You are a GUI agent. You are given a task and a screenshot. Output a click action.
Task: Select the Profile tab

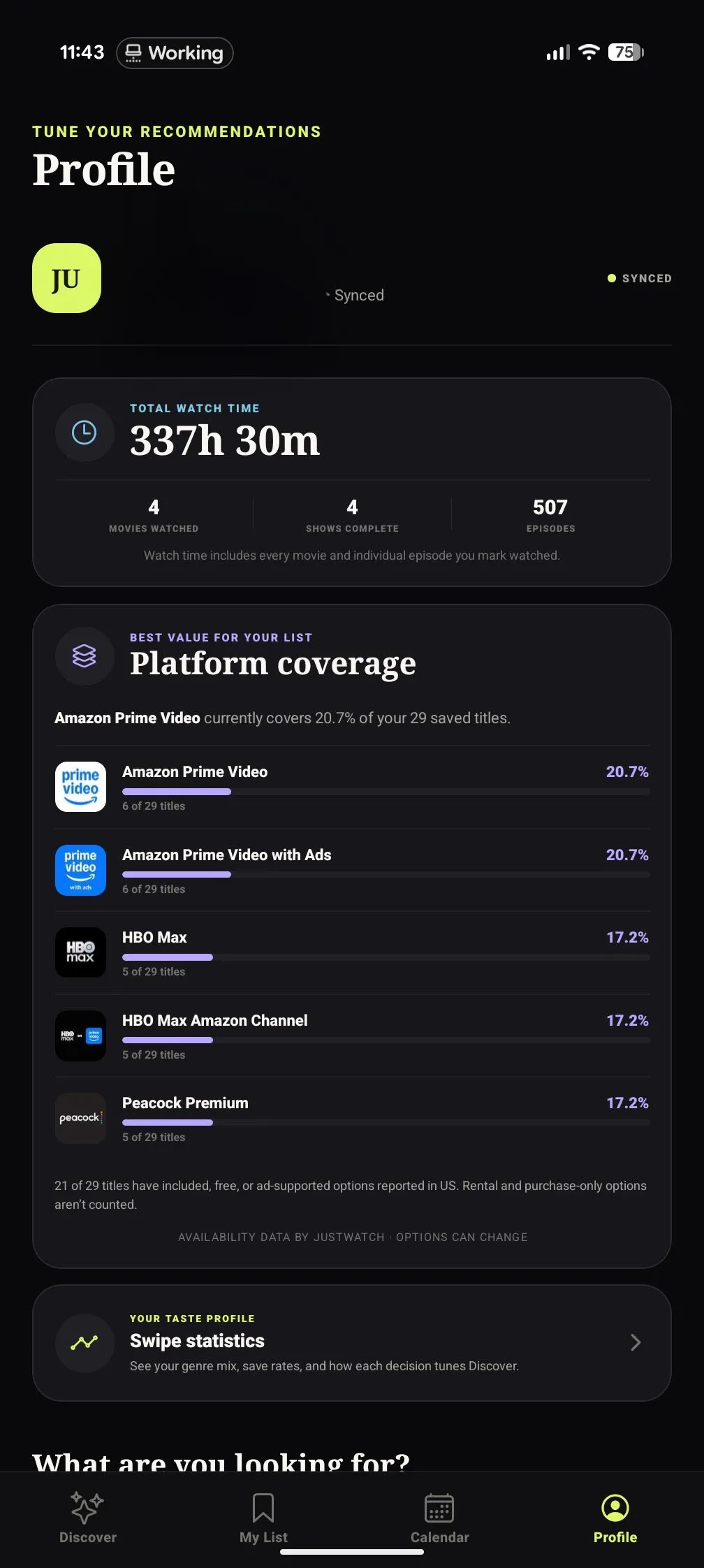pyautogui.click(x=615, y=1518)
